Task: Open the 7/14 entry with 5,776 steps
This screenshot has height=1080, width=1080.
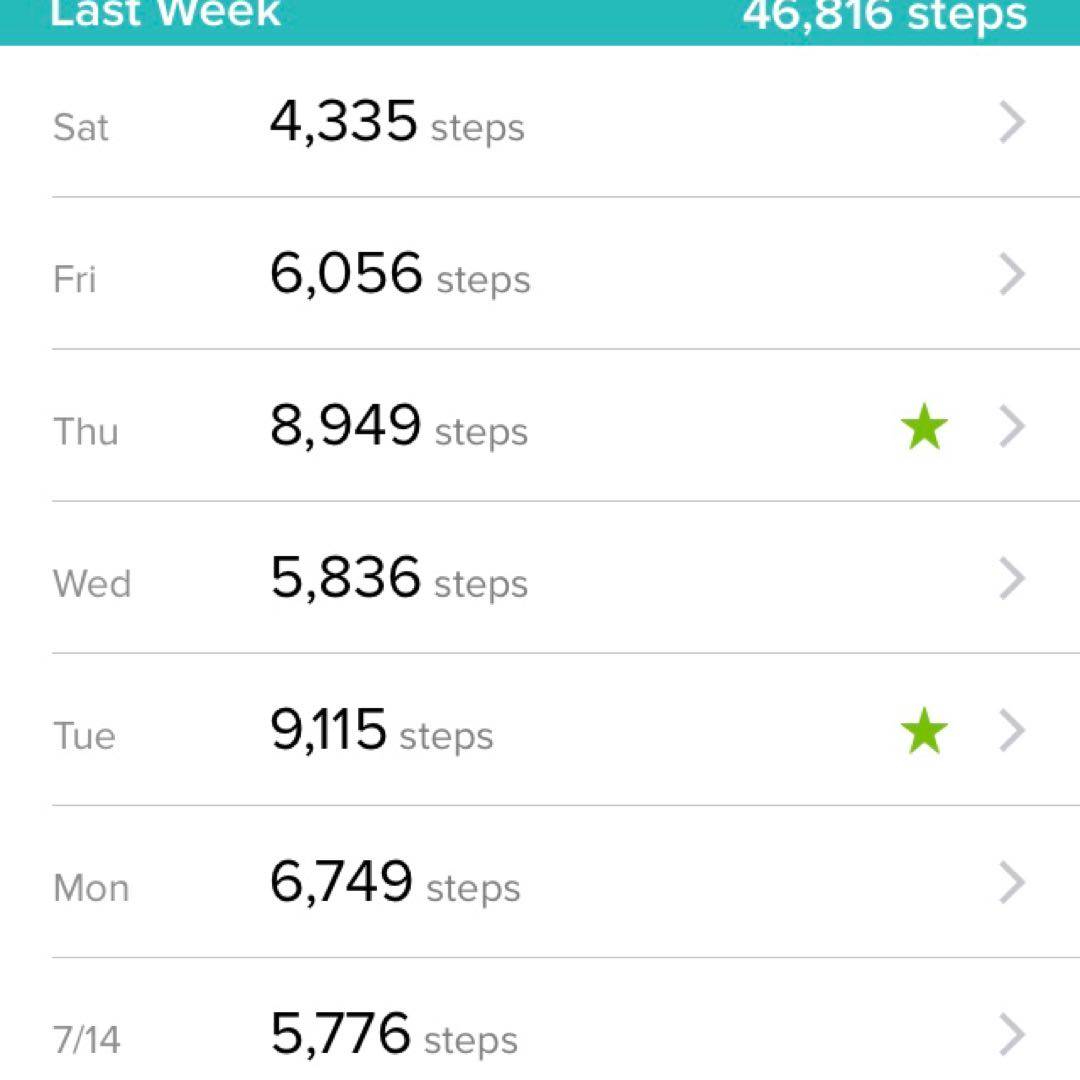Action: coord(540,1034)
